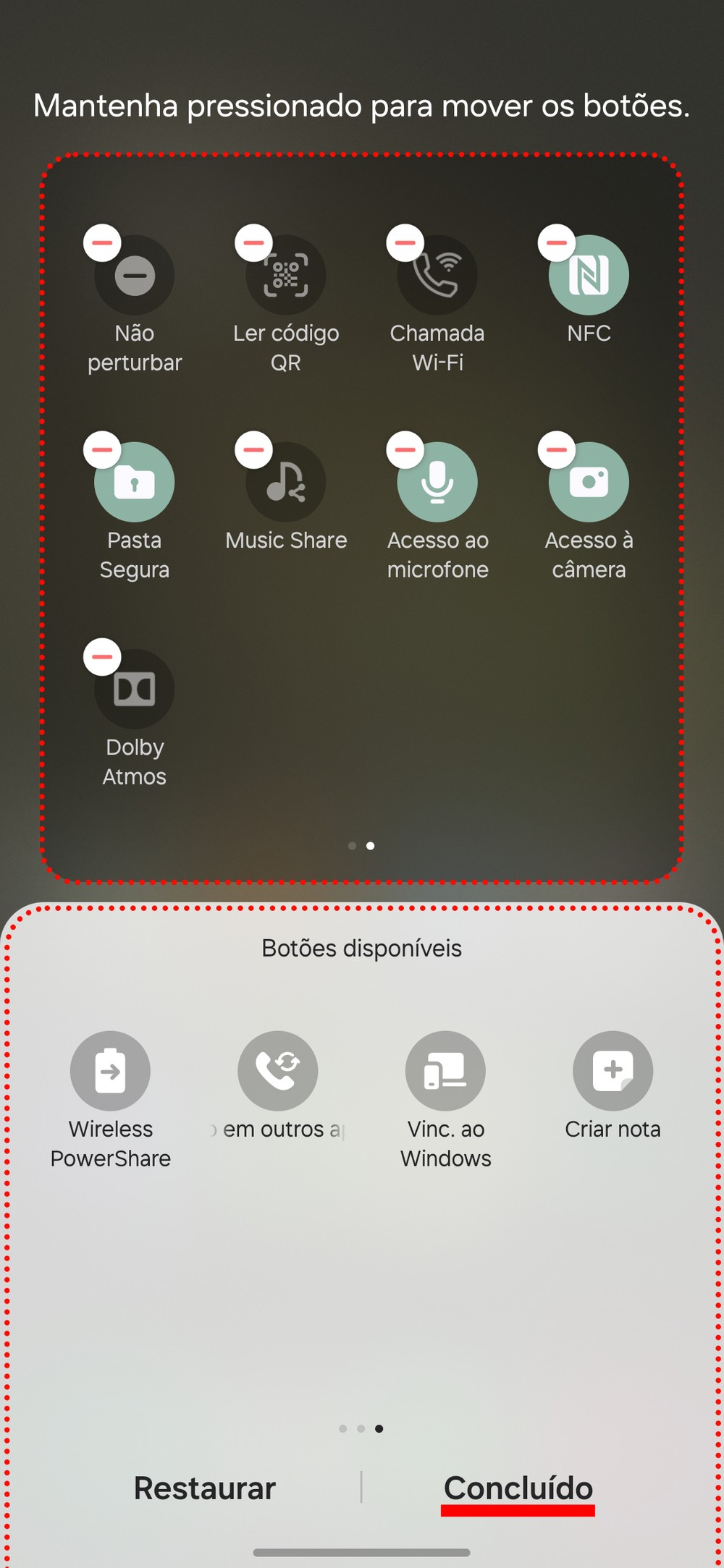Screen dimensions: 724x1568
Task: Remove the Music Share button
Action: 253,450
